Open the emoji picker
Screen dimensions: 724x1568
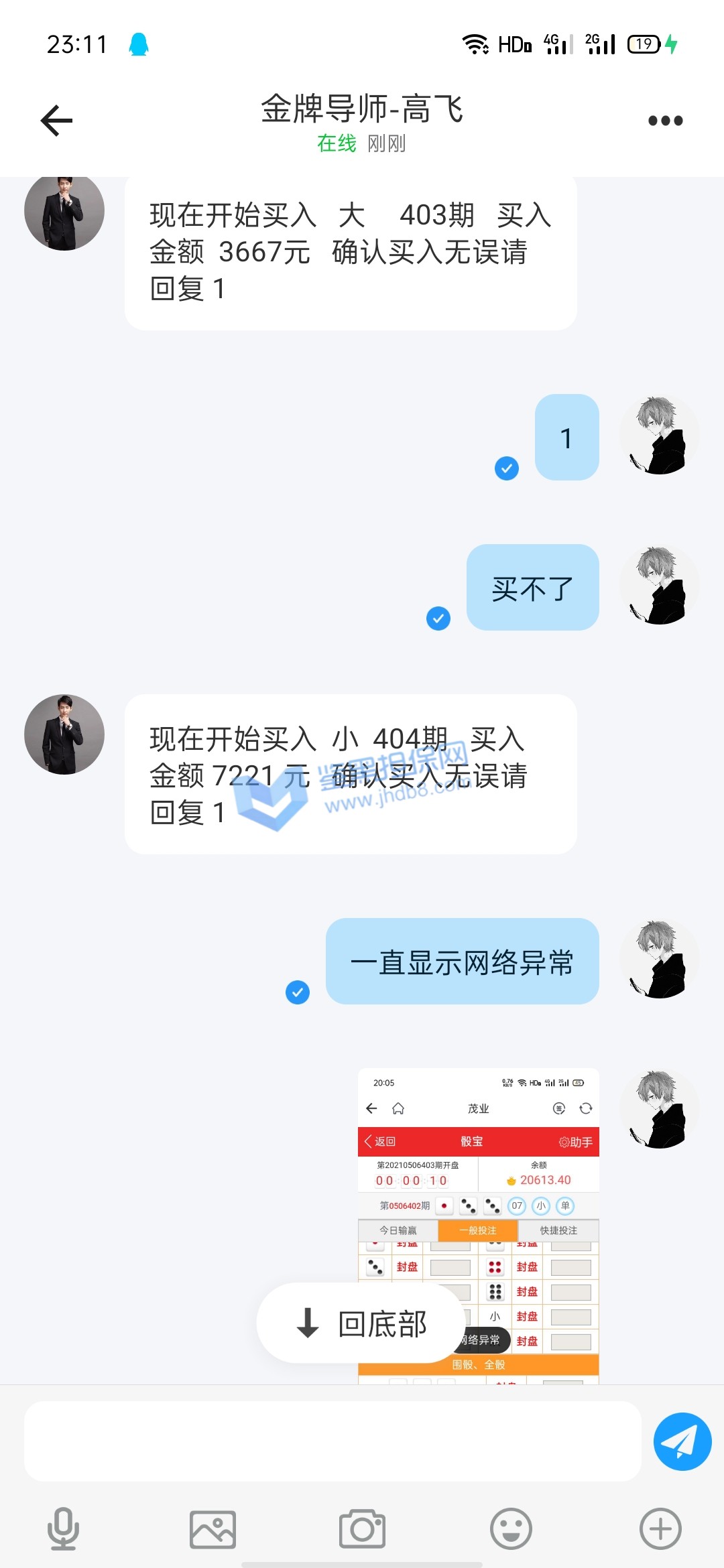pos(511,1528)
